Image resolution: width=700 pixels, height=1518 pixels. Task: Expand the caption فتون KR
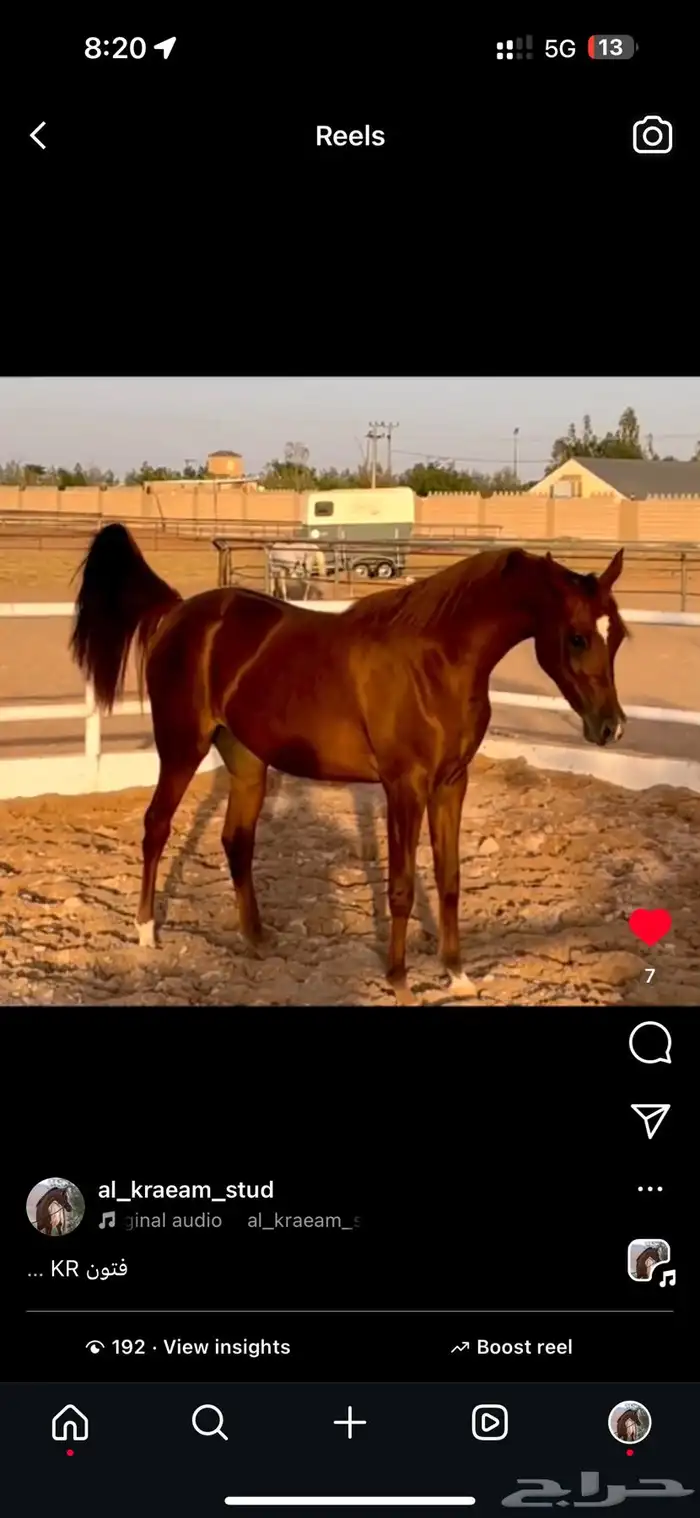(x=77, y=1269)
